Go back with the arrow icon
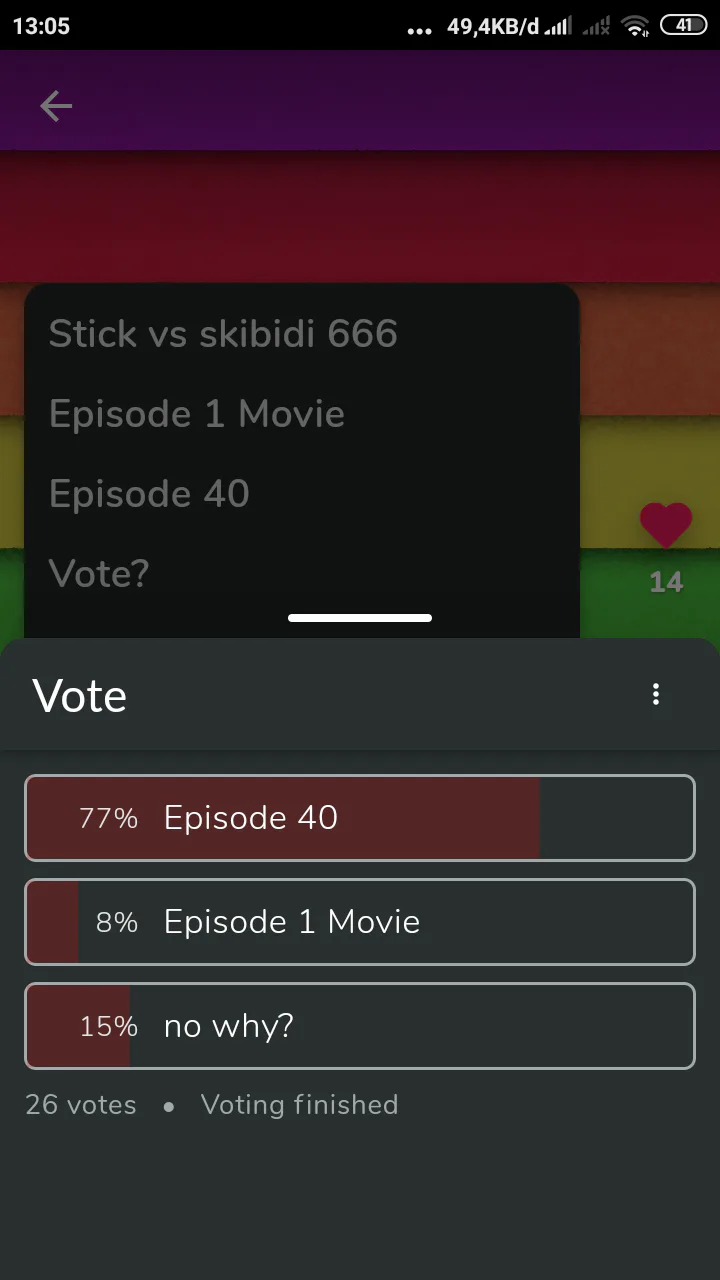This screenshot has width=720, height=1280. [x=56, y=106]
